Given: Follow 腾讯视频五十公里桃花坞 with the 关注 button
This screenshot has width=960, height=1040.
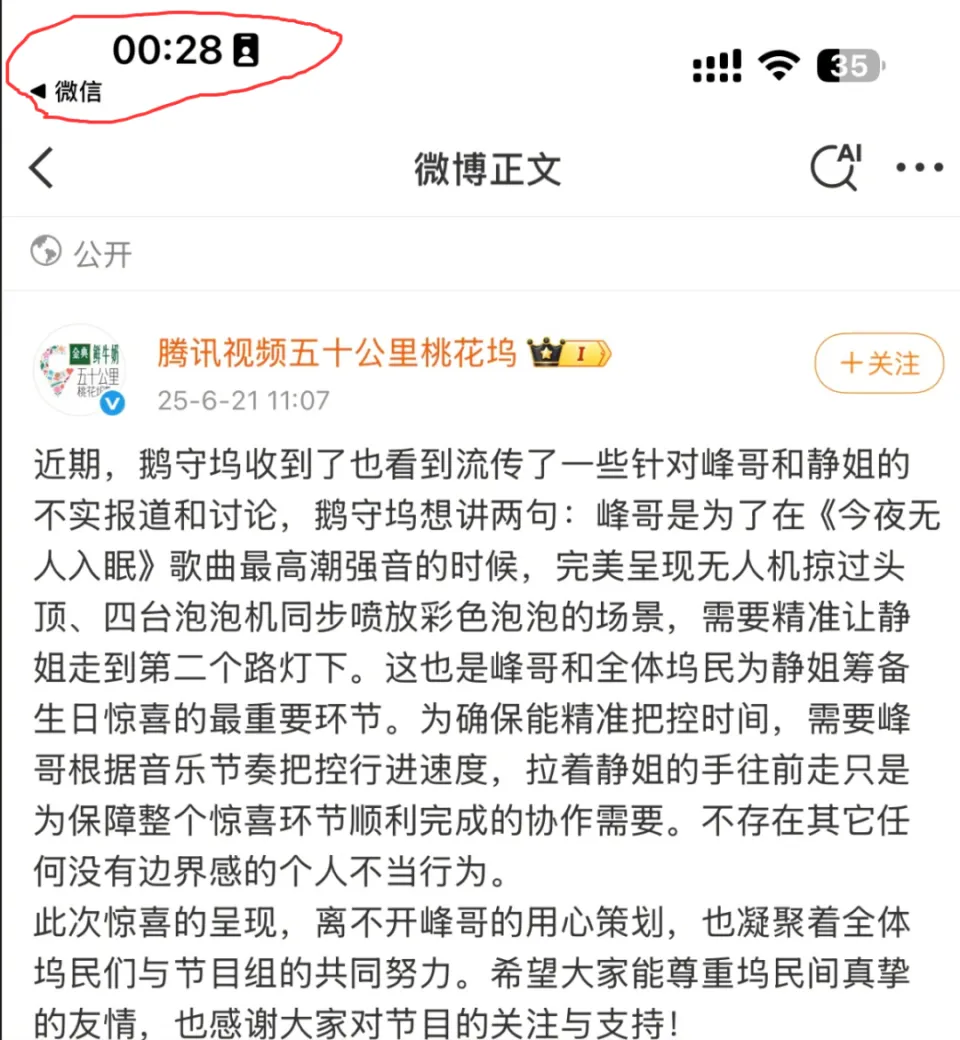Looking at the screenshot, I should click(x=879, y=363).
